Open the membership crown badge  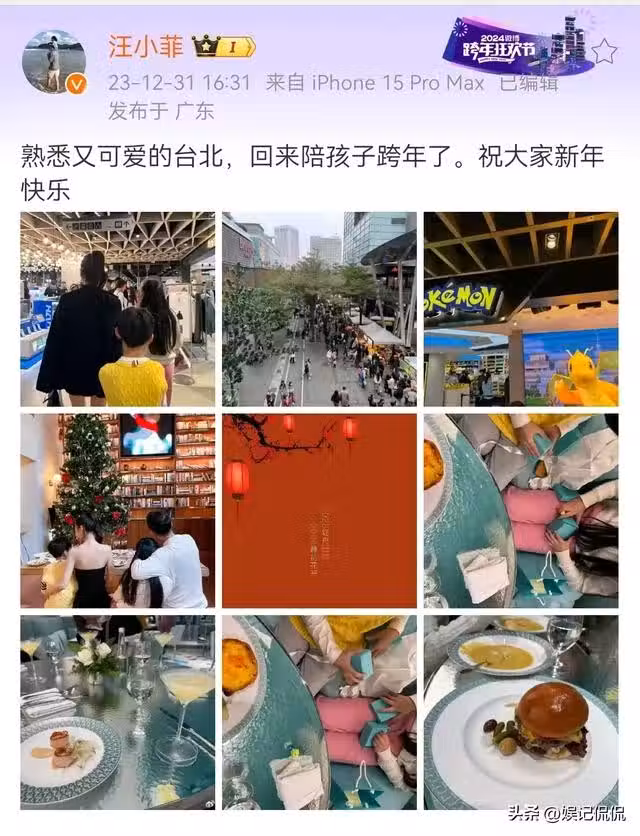tap(223, 46)
